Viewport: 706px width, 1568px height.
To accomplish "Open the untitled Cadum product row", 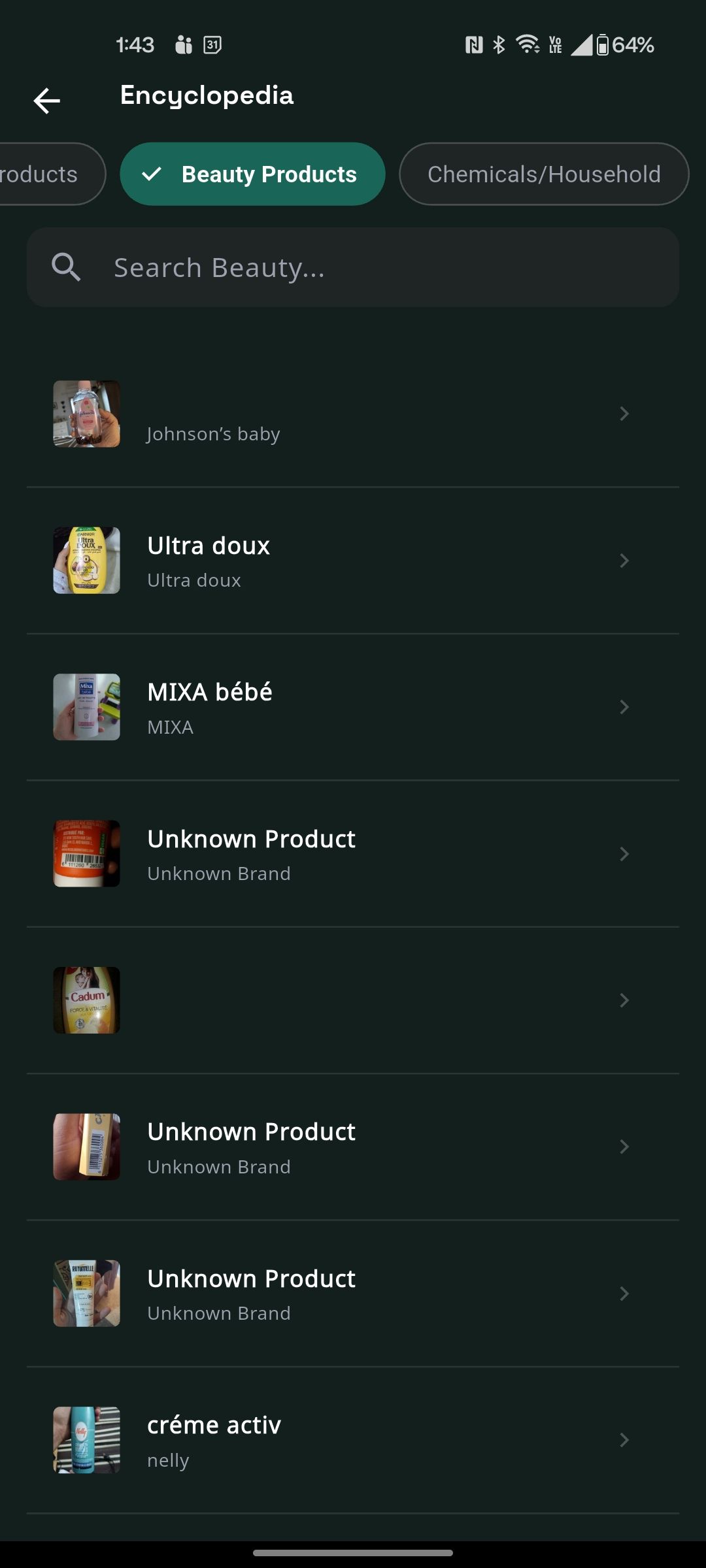I will point(353,1000).
